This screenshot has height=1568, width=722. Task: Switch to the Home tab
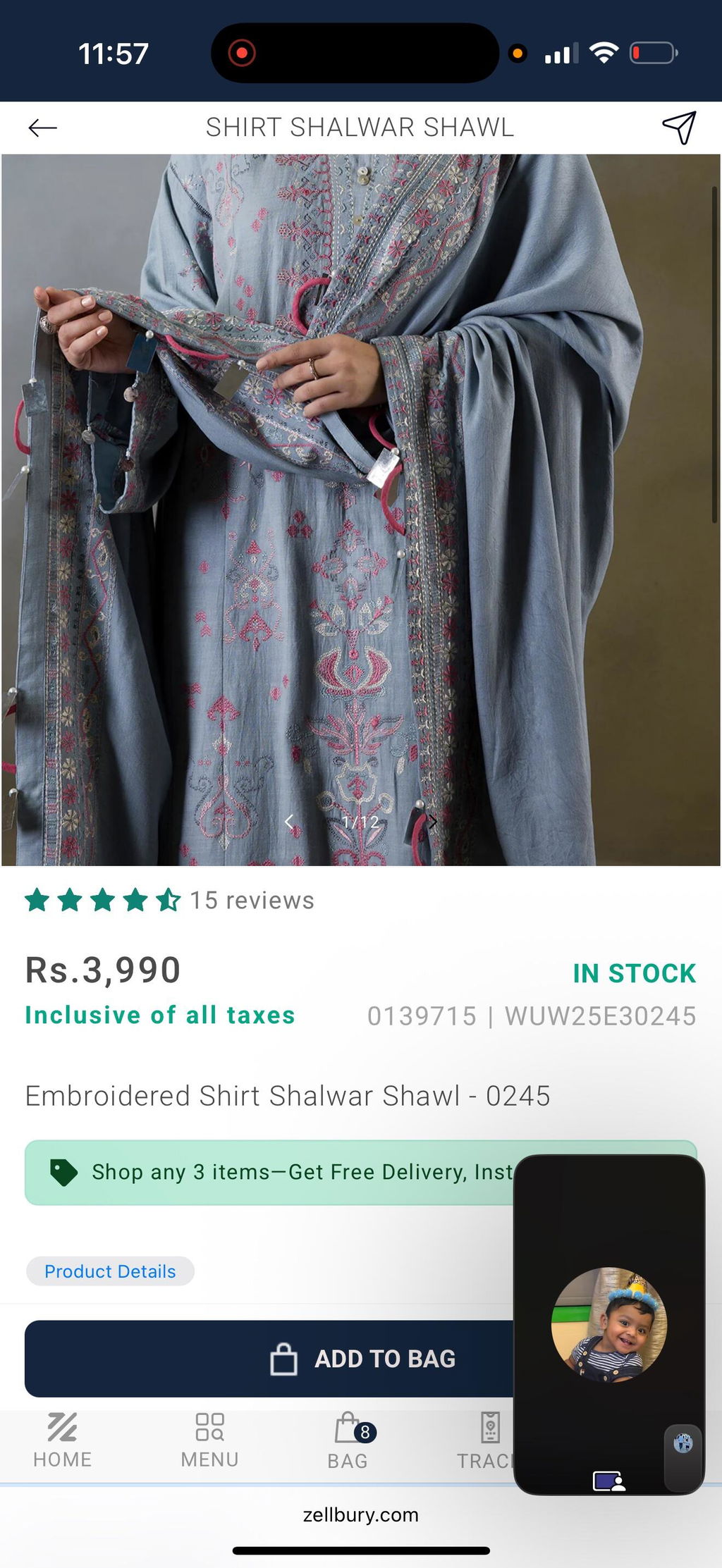click(62, 1441)
